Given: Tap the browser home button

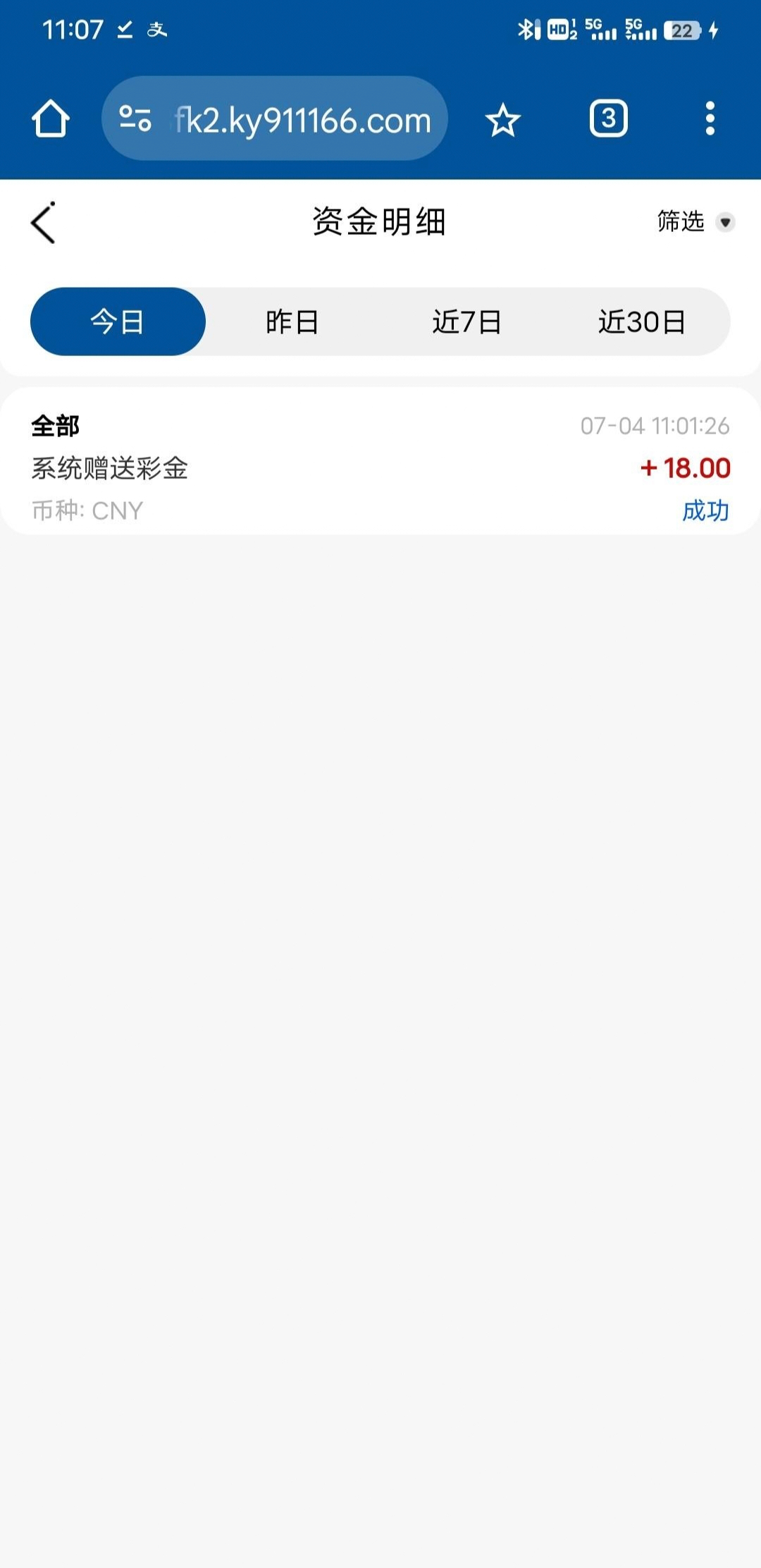Looking at the screenshot, I should pos(51,118).
